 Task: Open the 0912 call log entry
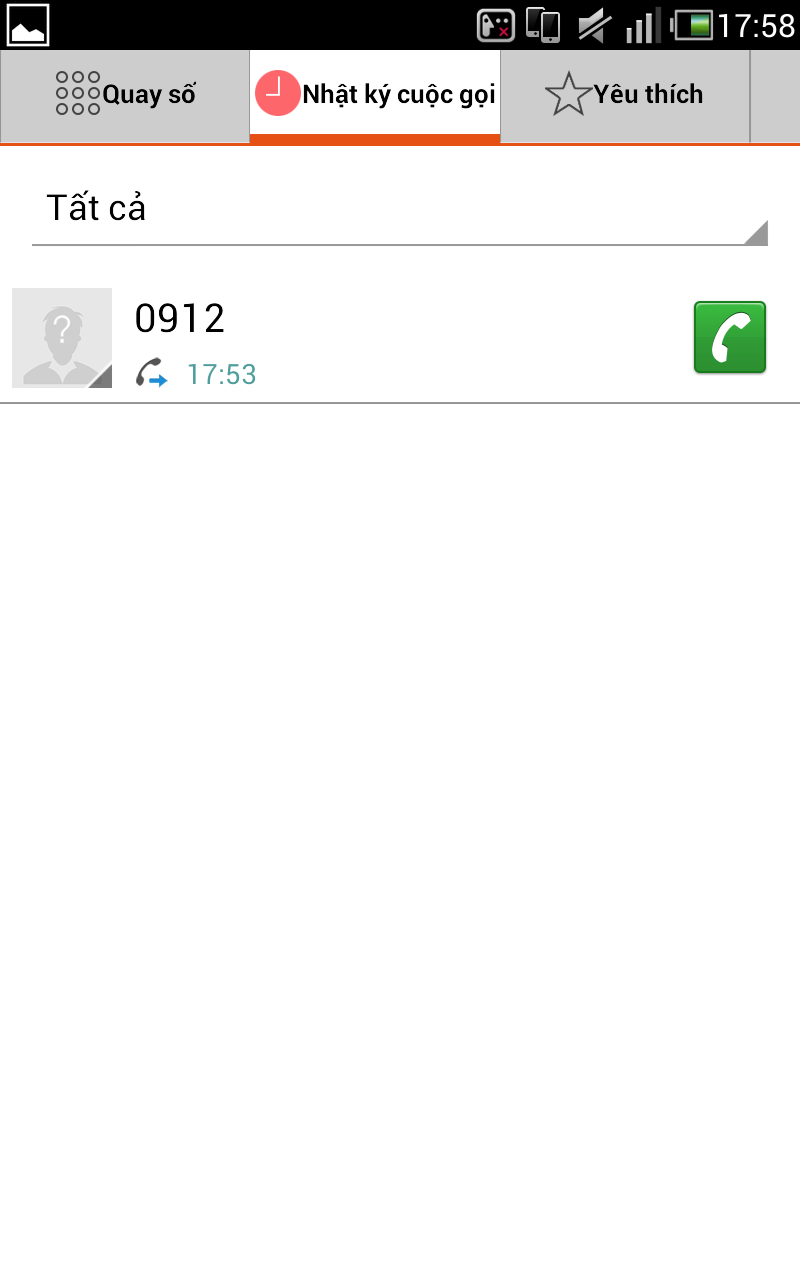pos(400,338)
